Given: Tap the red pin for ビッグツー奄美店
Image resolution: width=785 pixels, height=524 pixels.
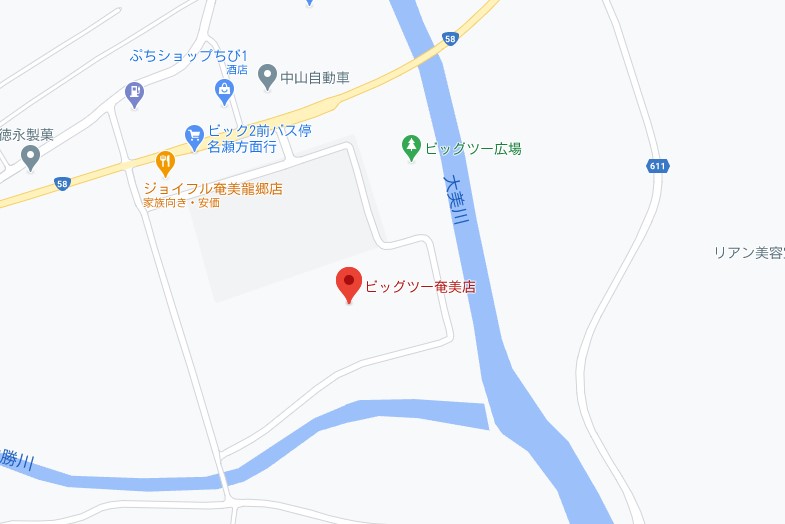Looking at the screenshot, I should [348, 282].
